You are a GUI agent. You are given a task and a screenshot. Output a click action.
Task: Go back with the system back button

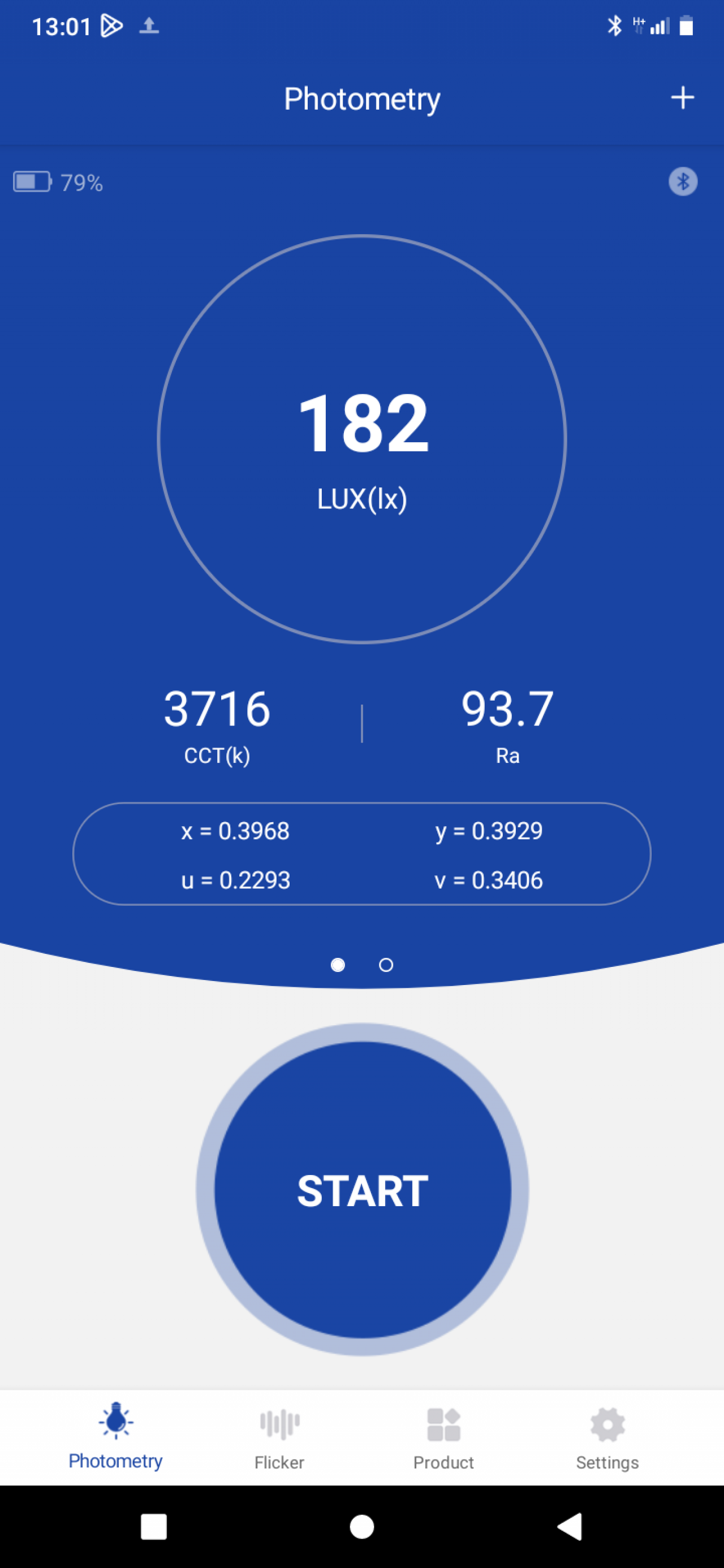[570, 1526]
